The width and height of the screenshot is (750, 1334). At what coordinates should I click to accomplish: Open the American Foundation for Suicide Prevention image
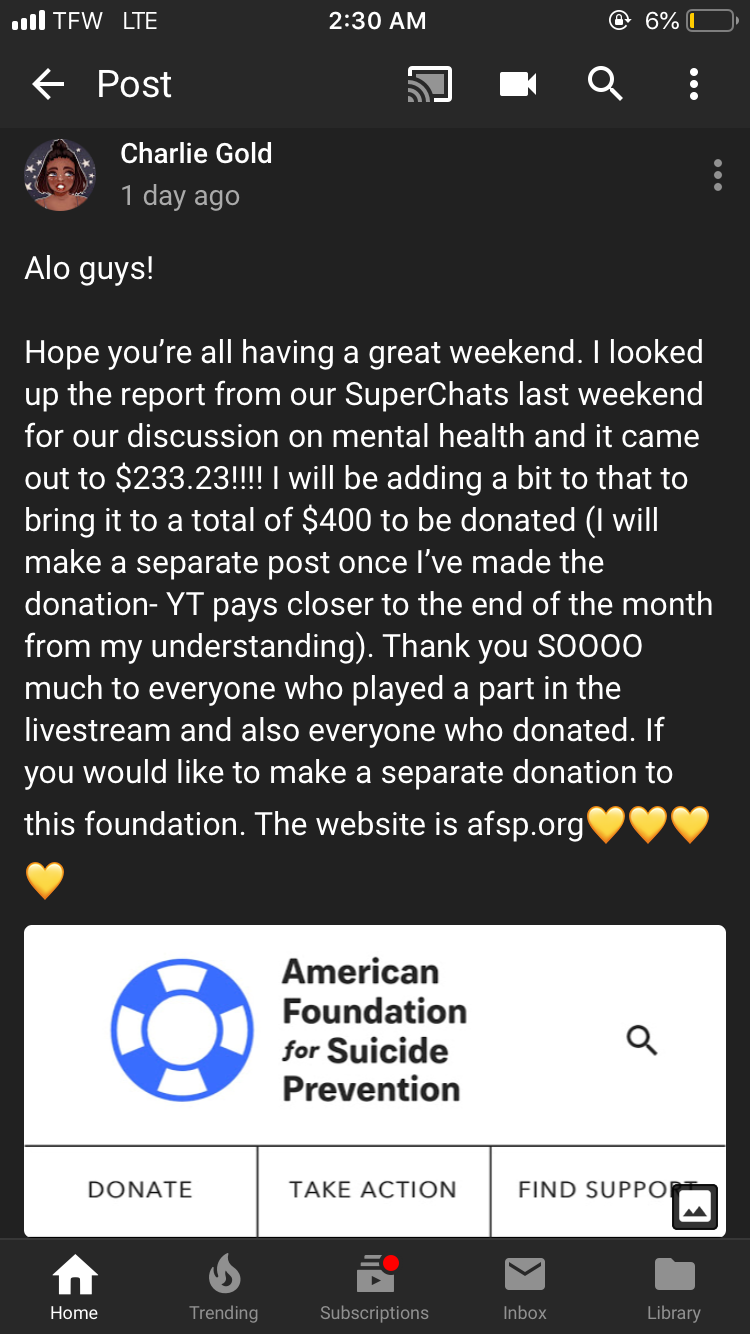[375, 1081]
